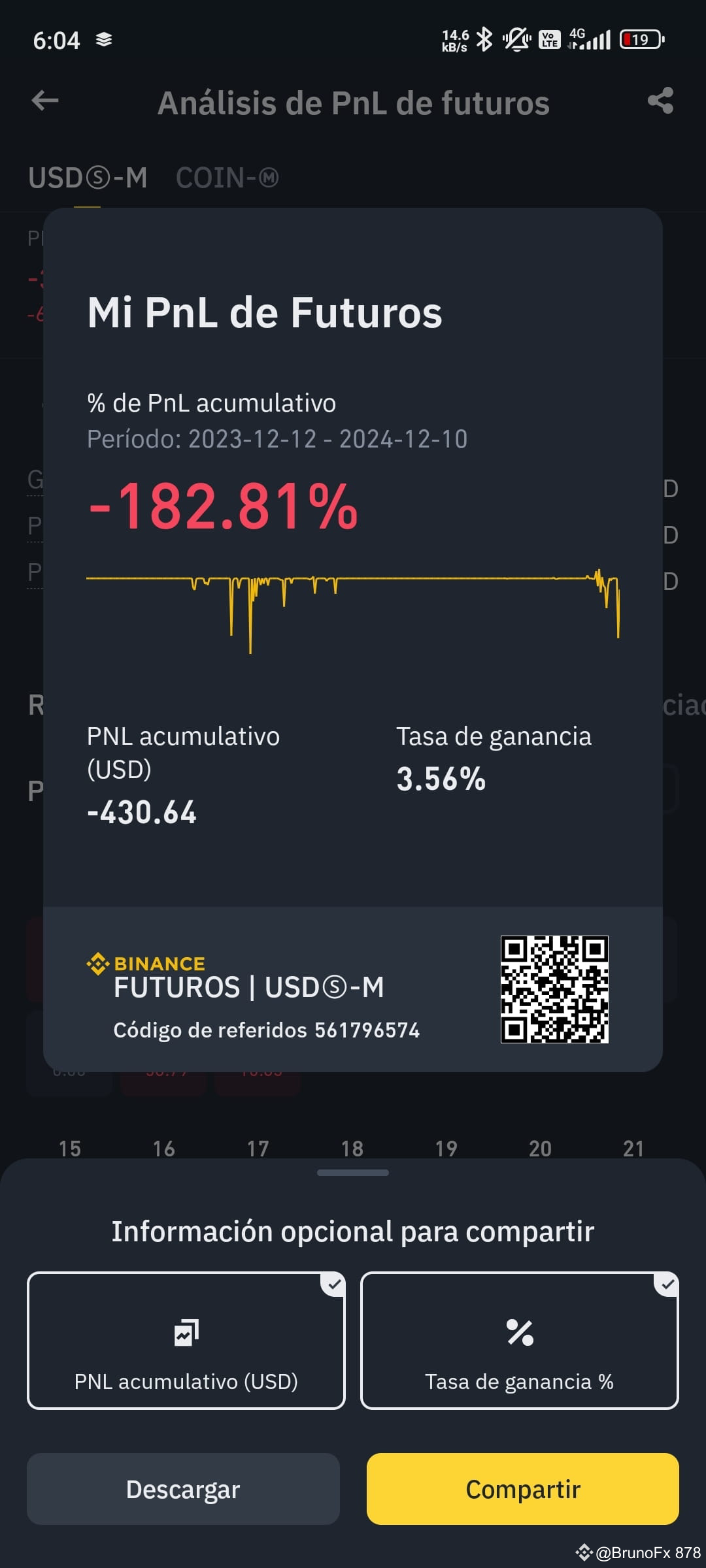Toggle the Tasa de ganancia % option
Viewport: 706px width, 1568px height.
(520, 1341)
